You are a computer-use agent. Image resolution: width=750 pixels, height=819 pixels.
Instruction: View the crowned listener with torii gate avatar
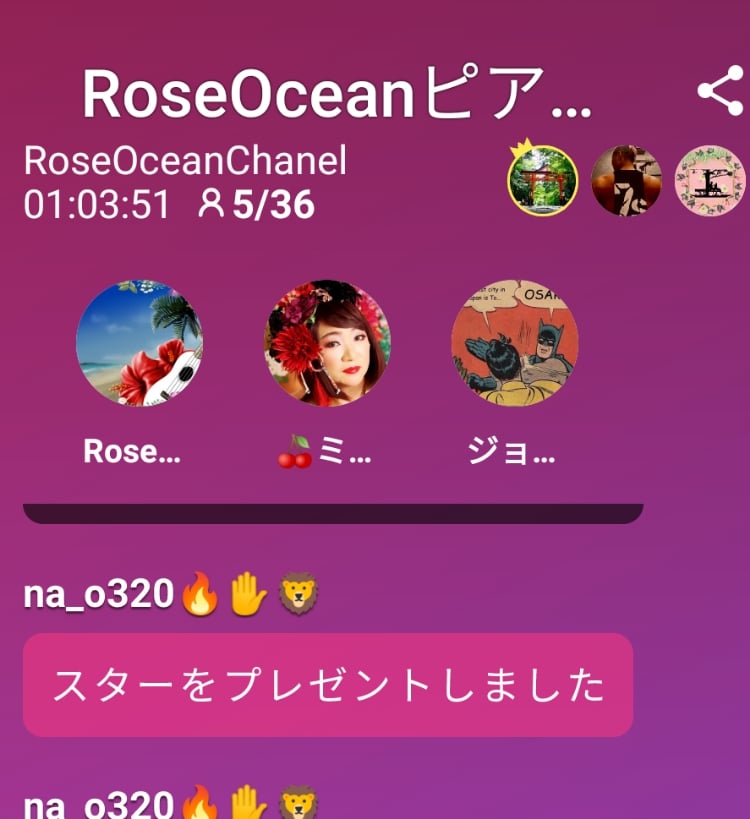point(541,181)
